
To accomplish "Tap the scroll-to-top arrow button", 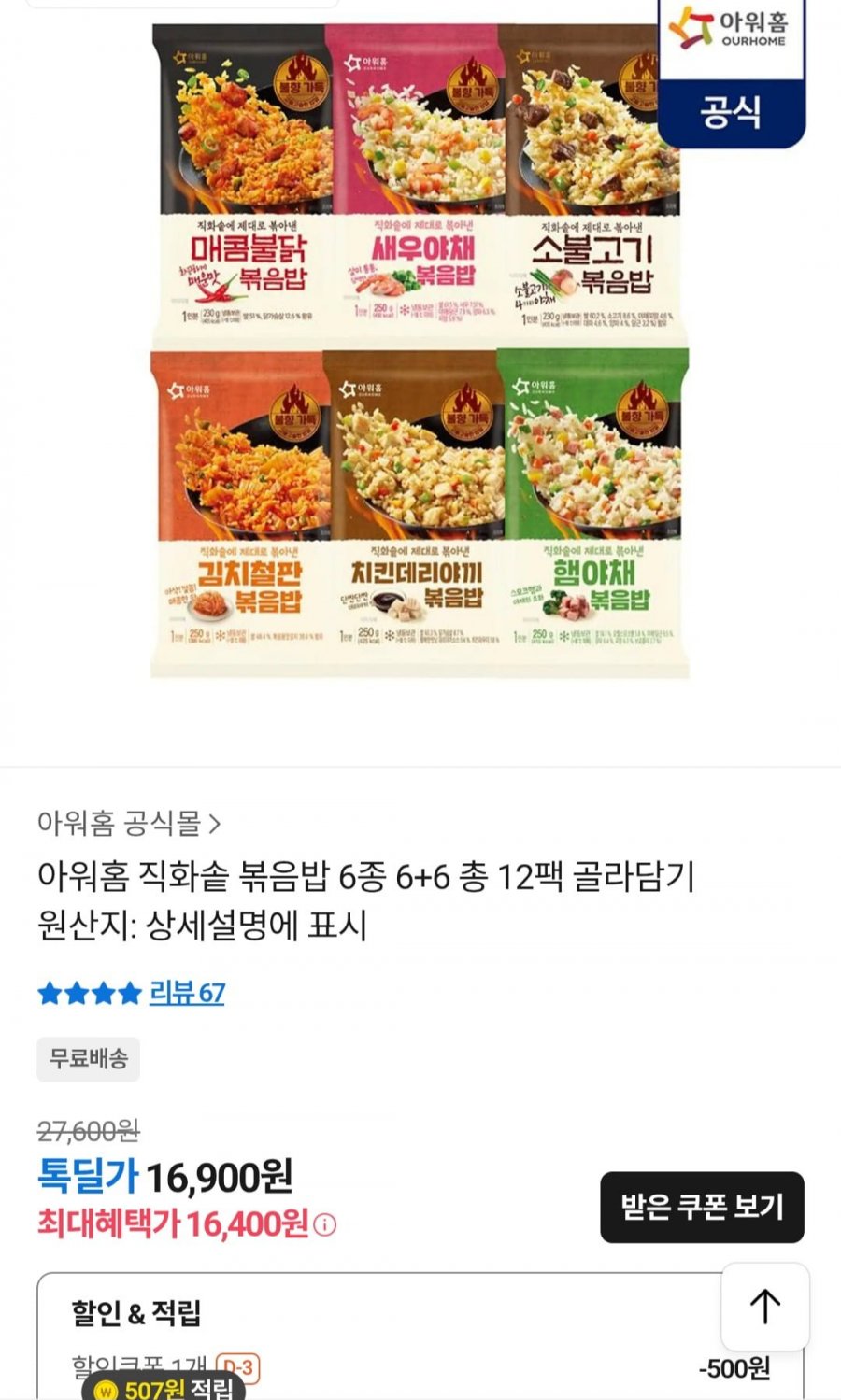I will pyautogui.click(x=765, y=1307).
